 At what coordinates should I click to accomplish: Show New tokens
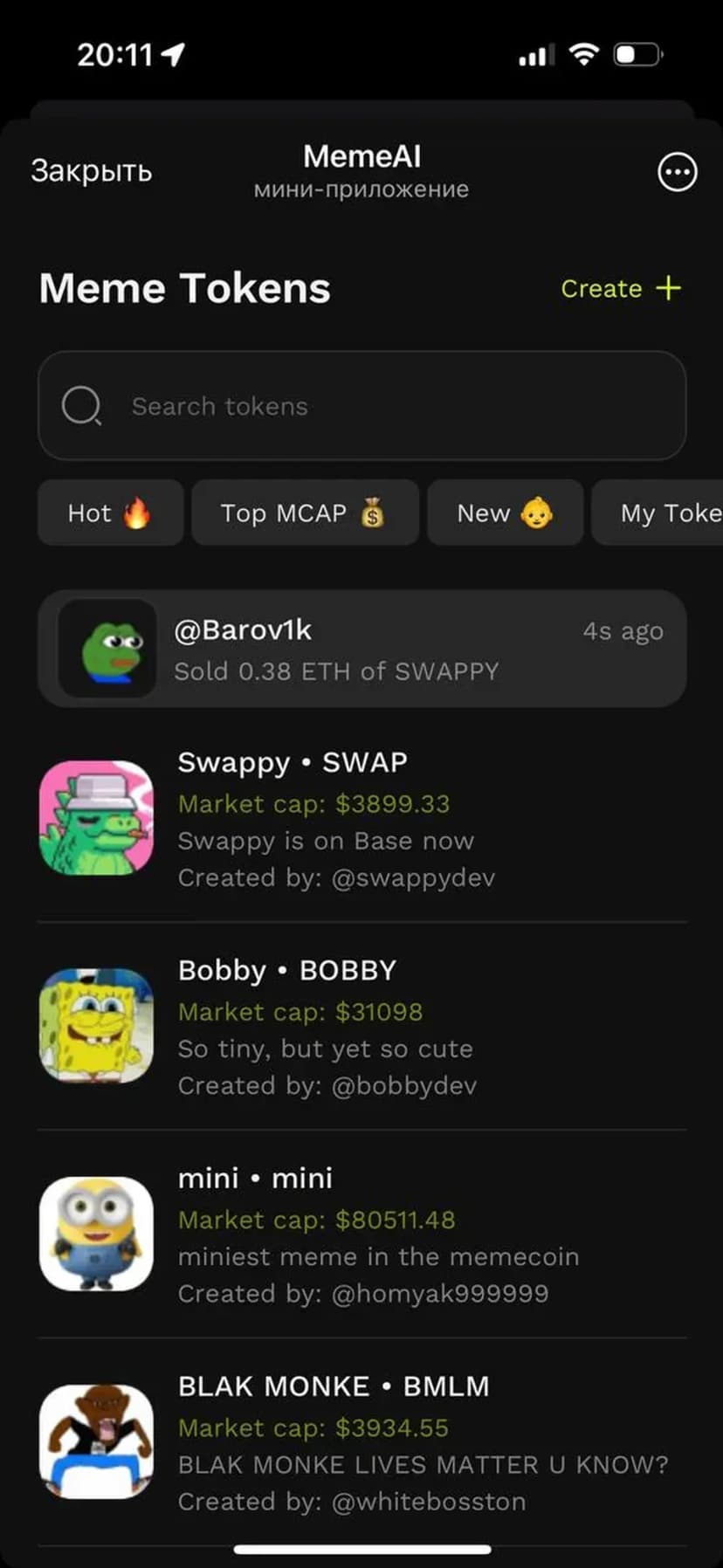pyautogui.click(x=505, y=512)
